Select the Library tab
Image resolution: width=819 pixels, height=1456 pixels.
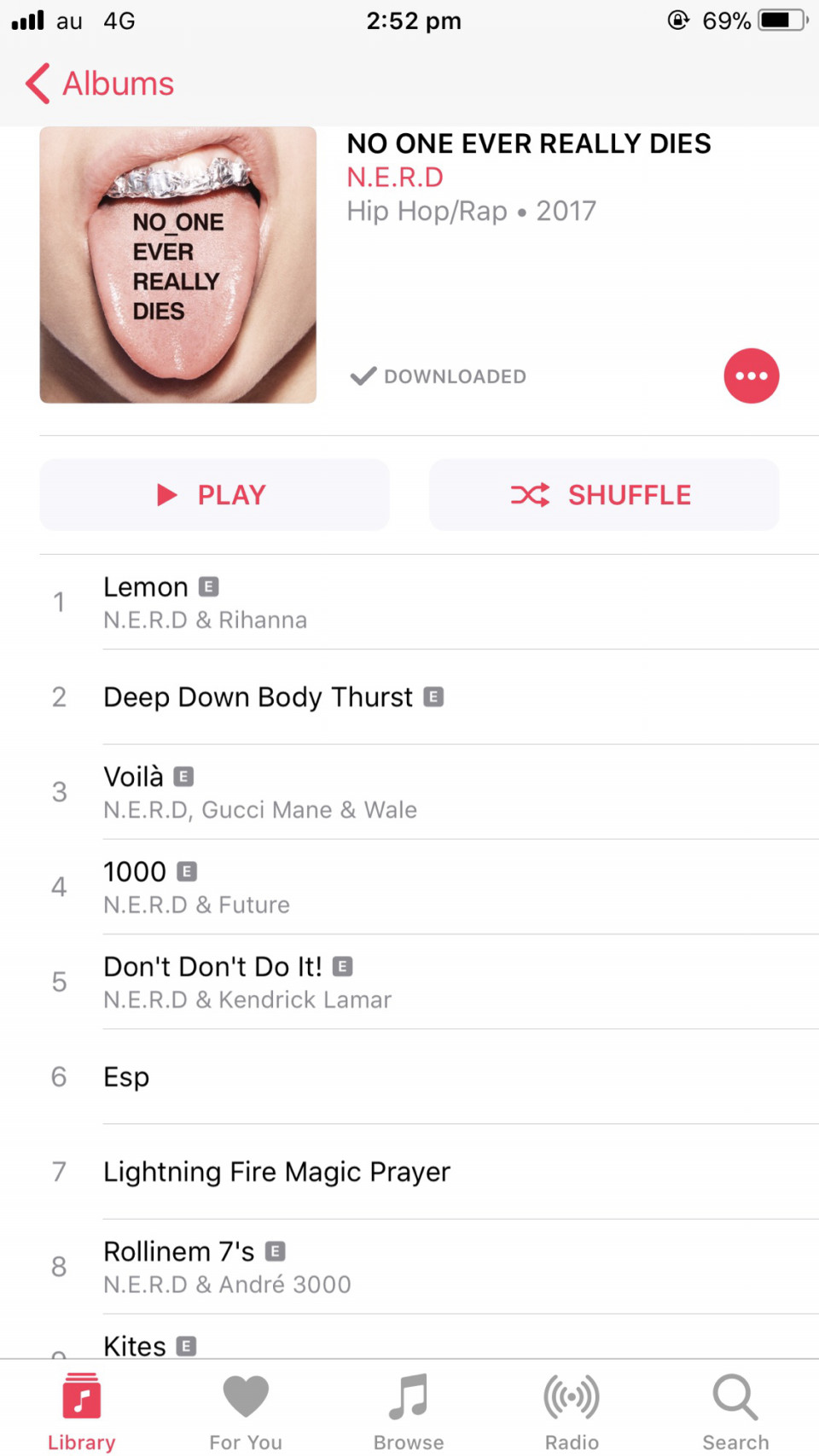82,1412
